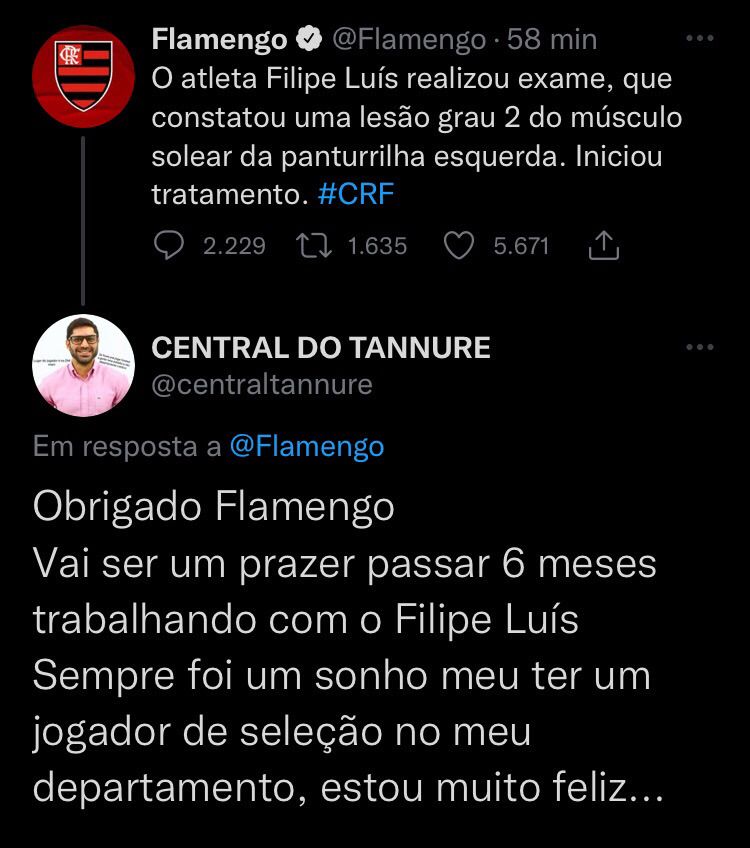Tap the #CRF hashtag
This screenshot has height=848, width=750.
coord(356,194)
